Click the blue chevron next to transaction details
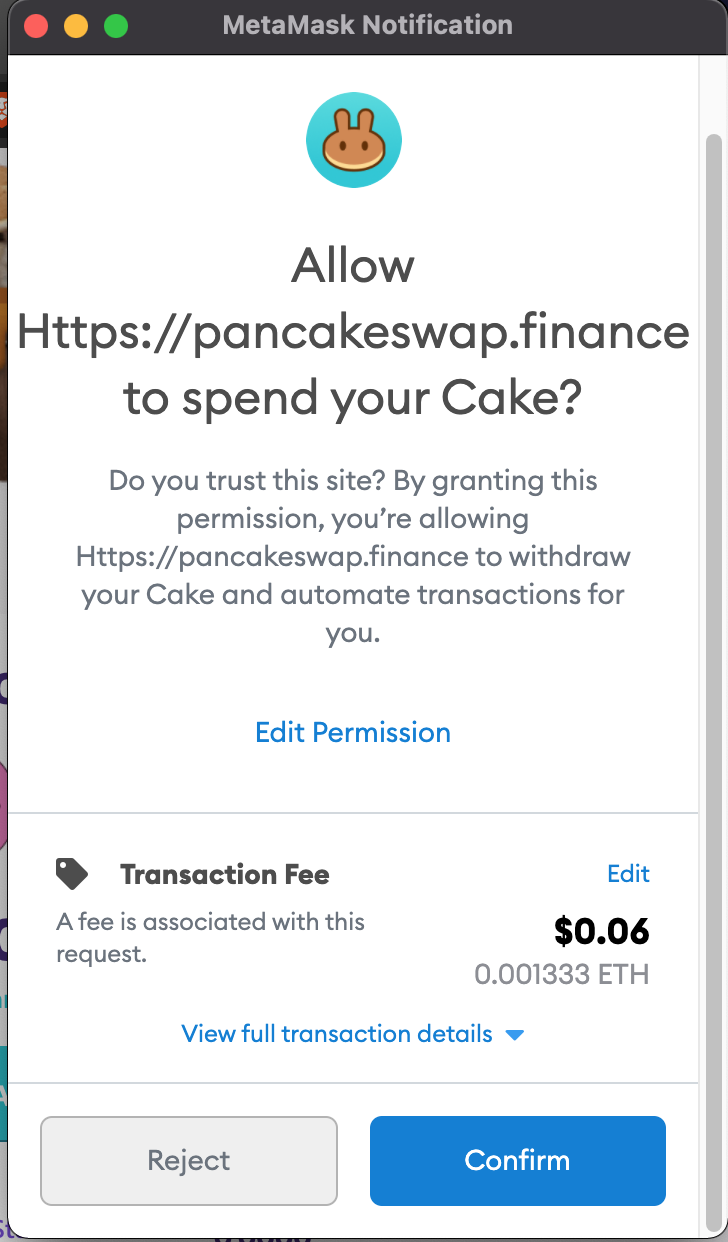The width and height of the screenshot is (728, 1242). click(x=515, y=1035)
